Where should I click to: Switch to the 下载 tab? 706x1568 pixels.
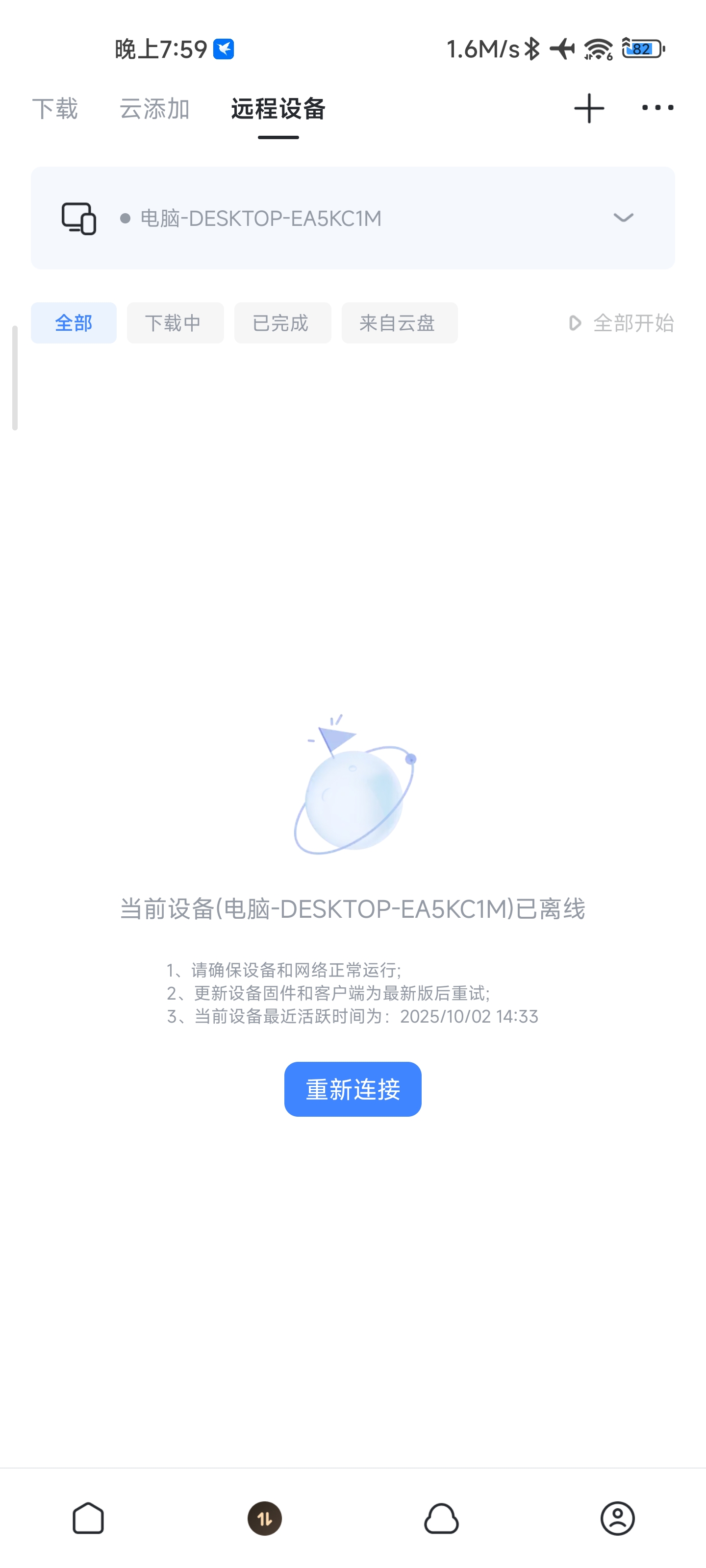(55, 109)
